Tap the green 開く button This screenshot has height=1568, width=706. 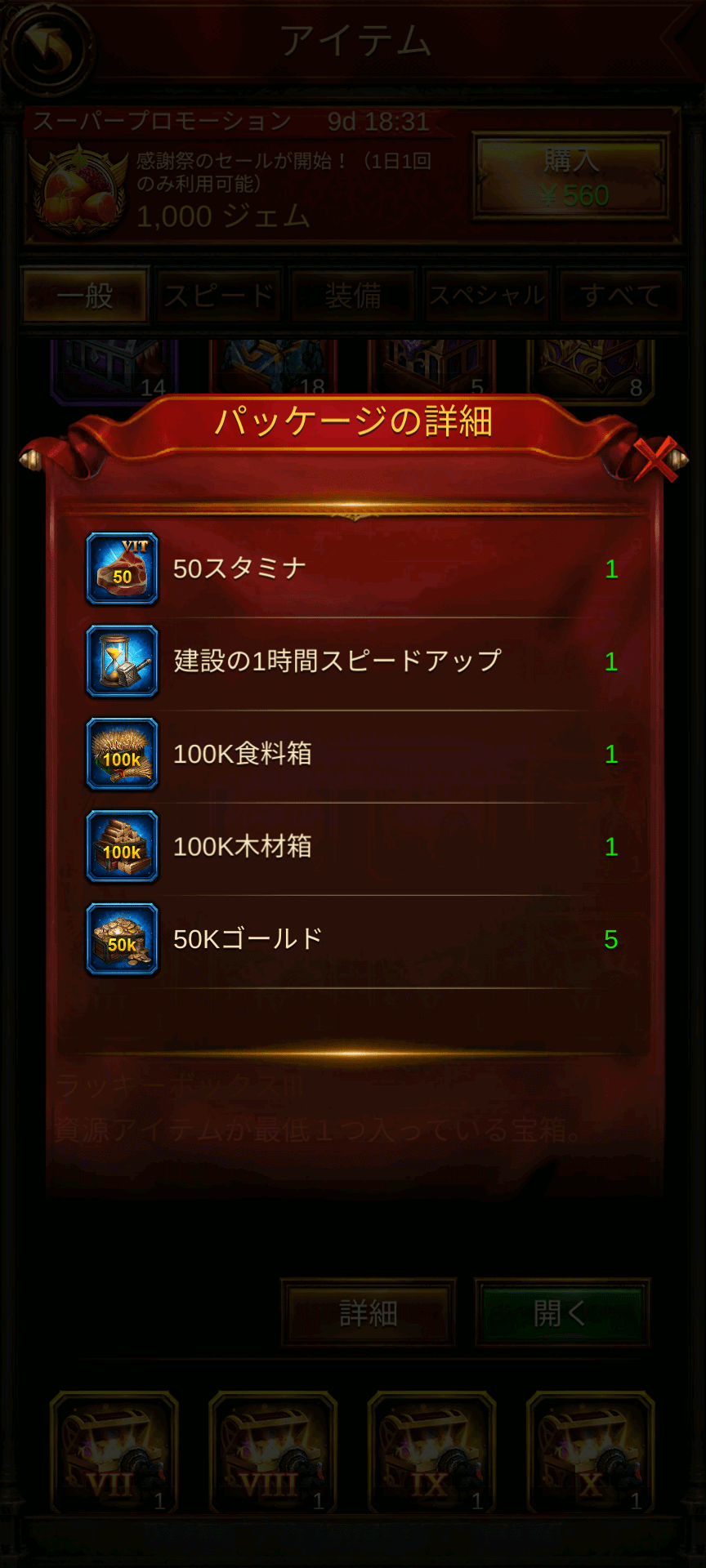click(562, 1312)
